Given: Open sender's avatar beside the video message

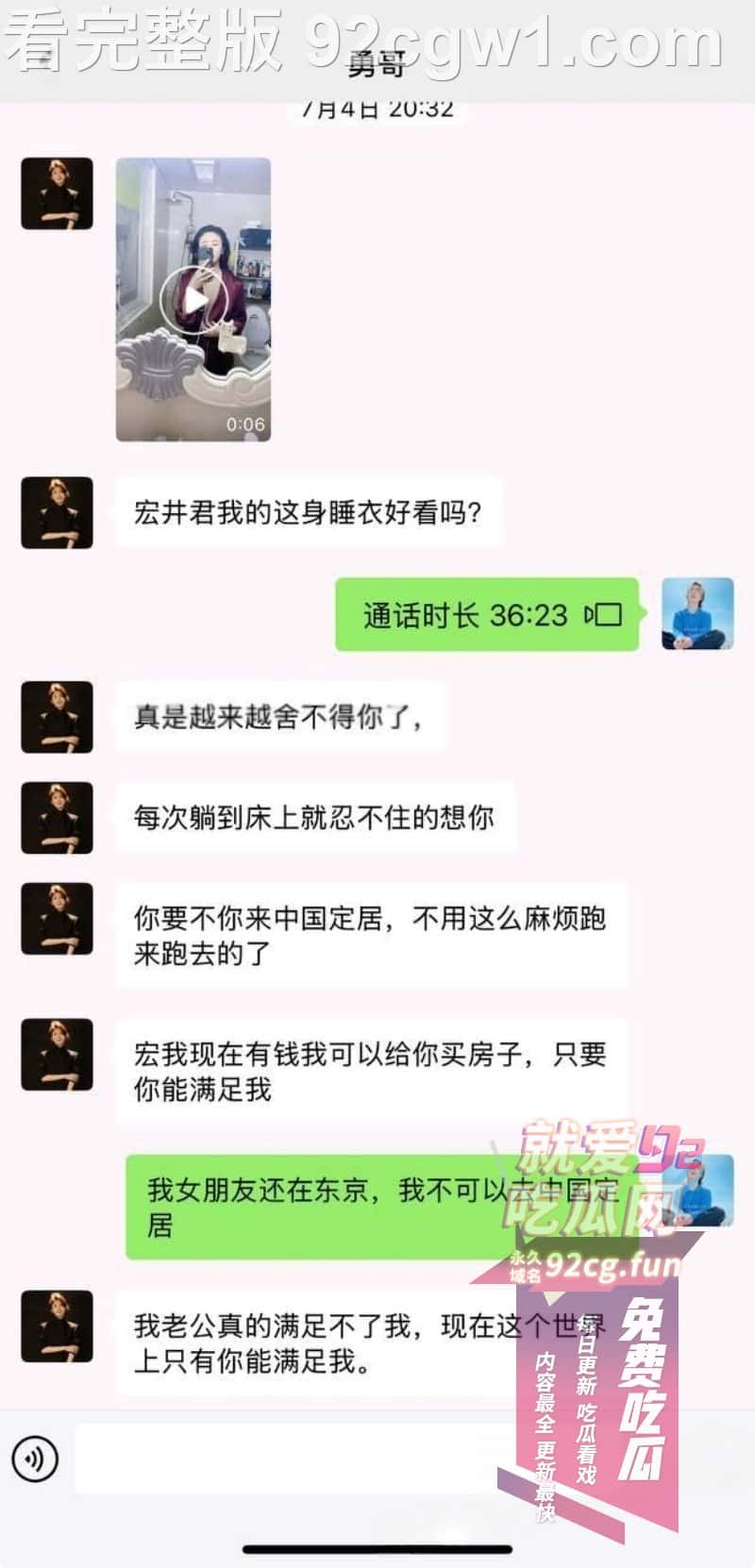Looking at the screenshot, I should [57, 193].
